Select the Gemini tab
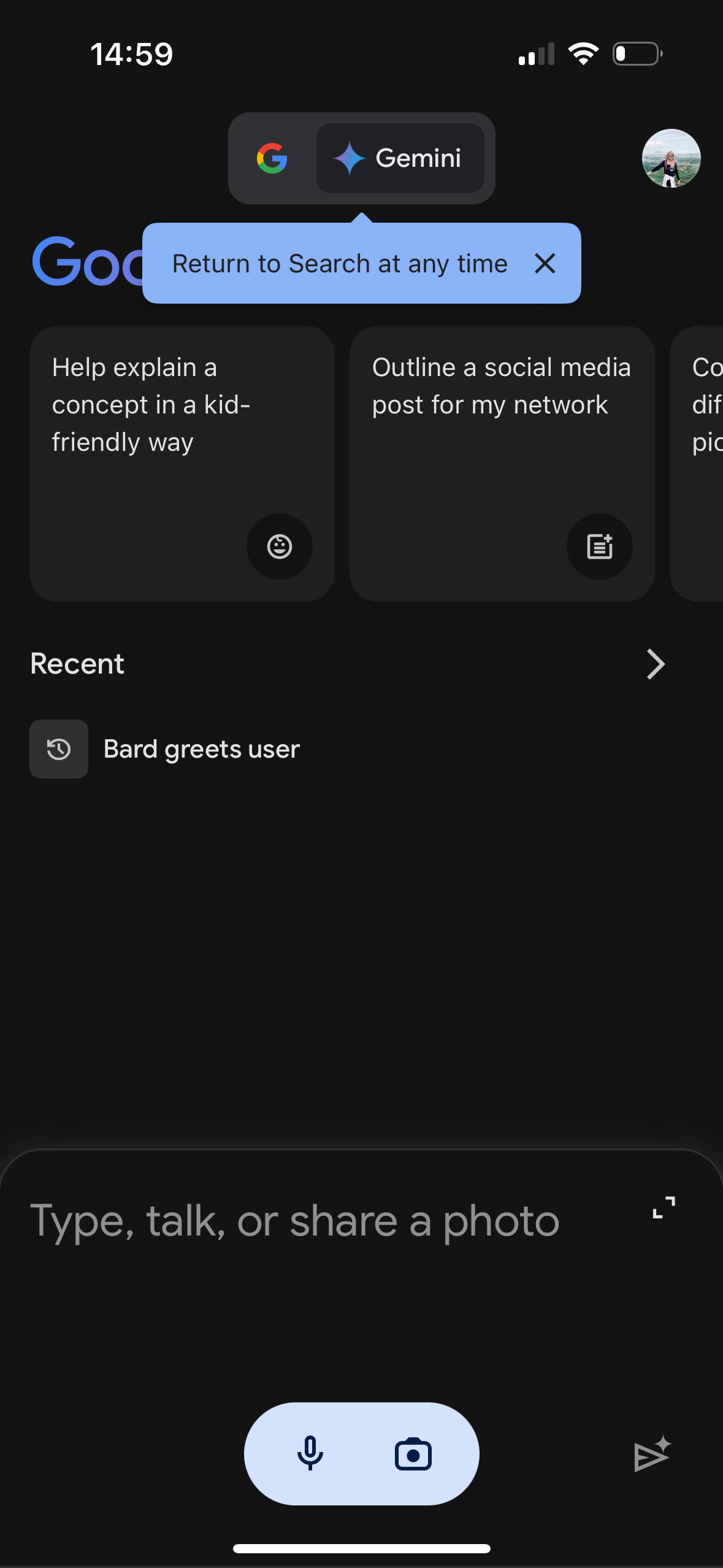723x1568 pixels. point(400,158)
